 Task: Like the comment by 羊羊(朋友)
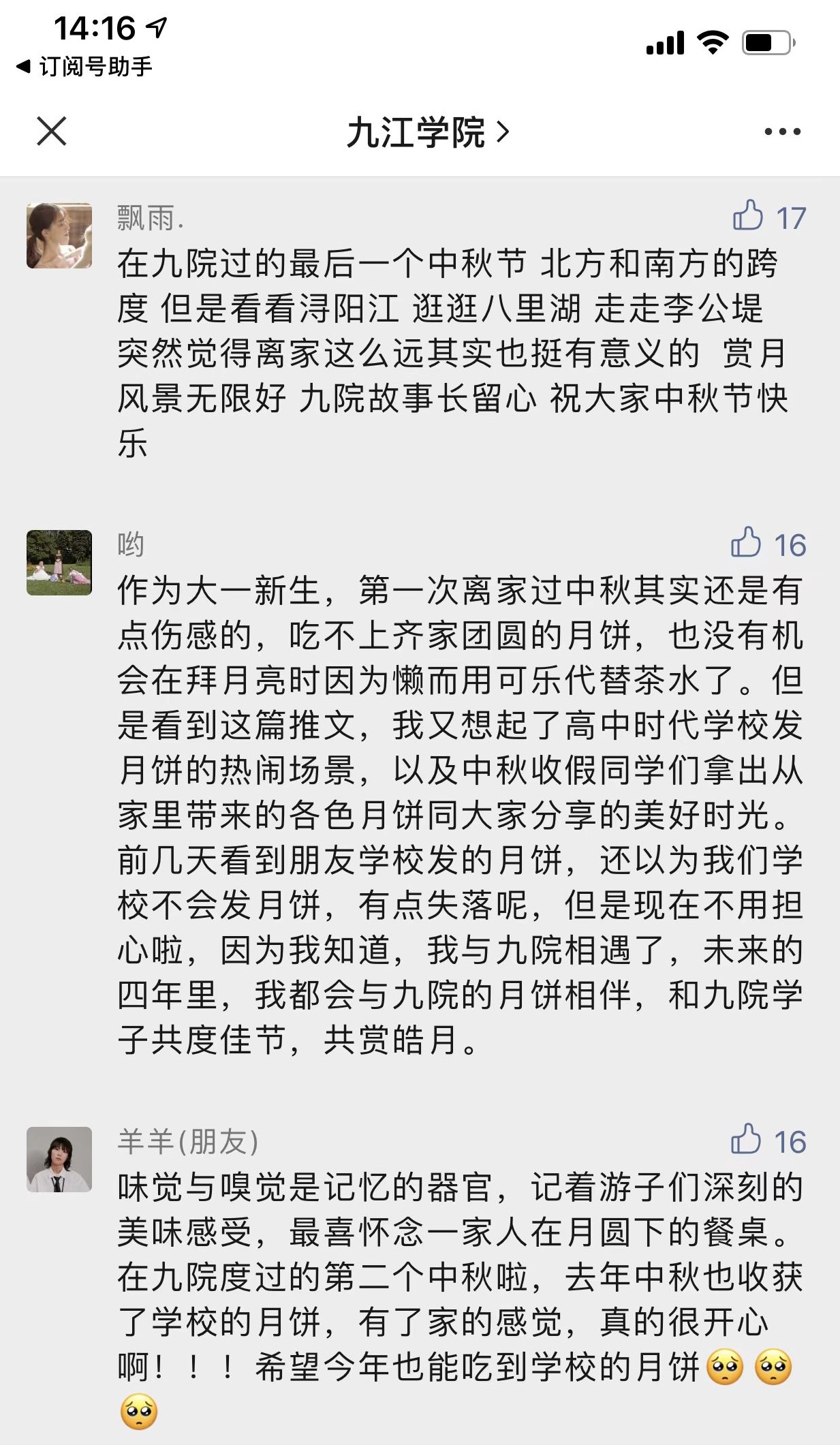click(x=746, y=1139)
